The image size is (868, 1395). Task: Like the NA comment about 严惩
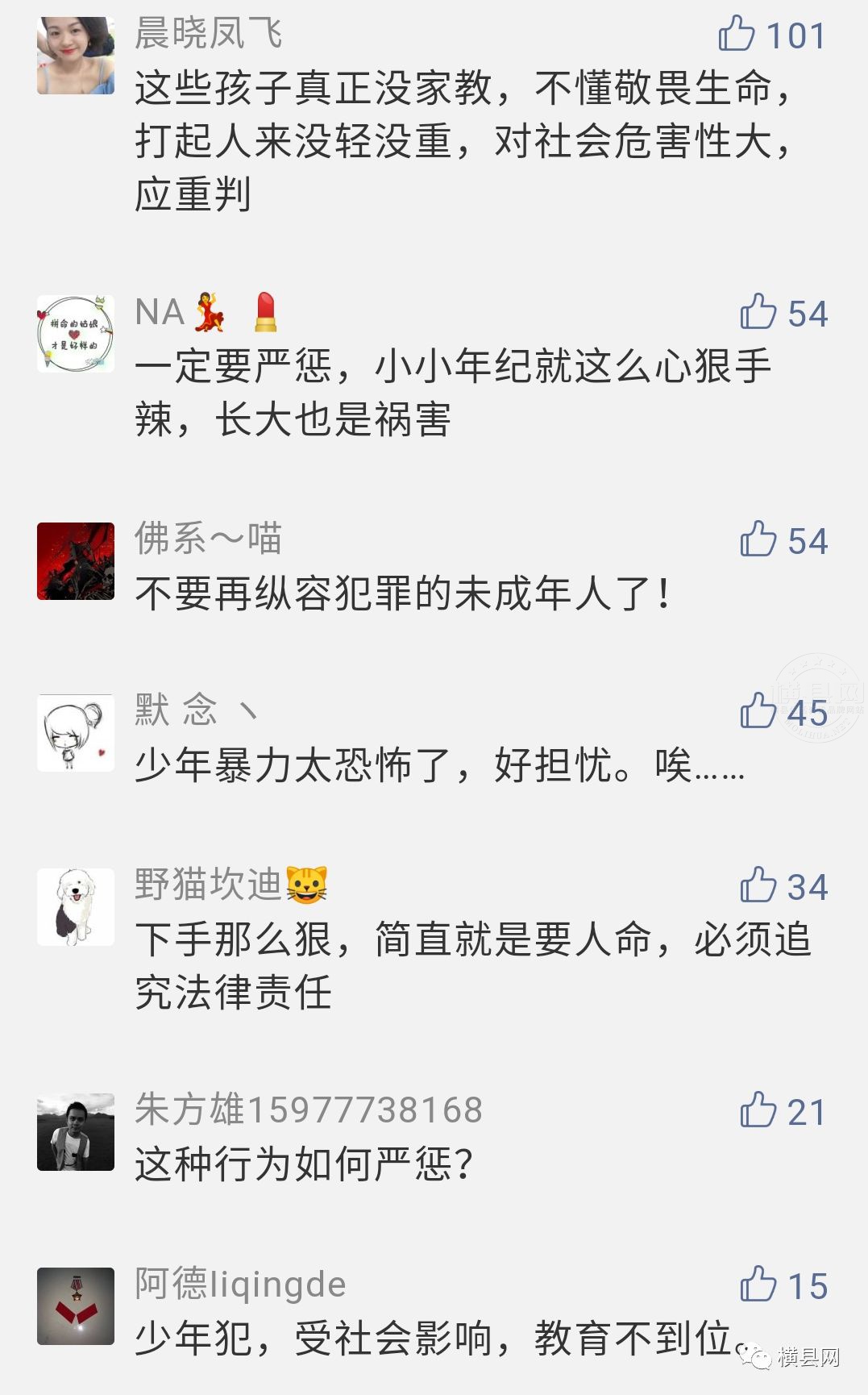(x=758, y=312)
